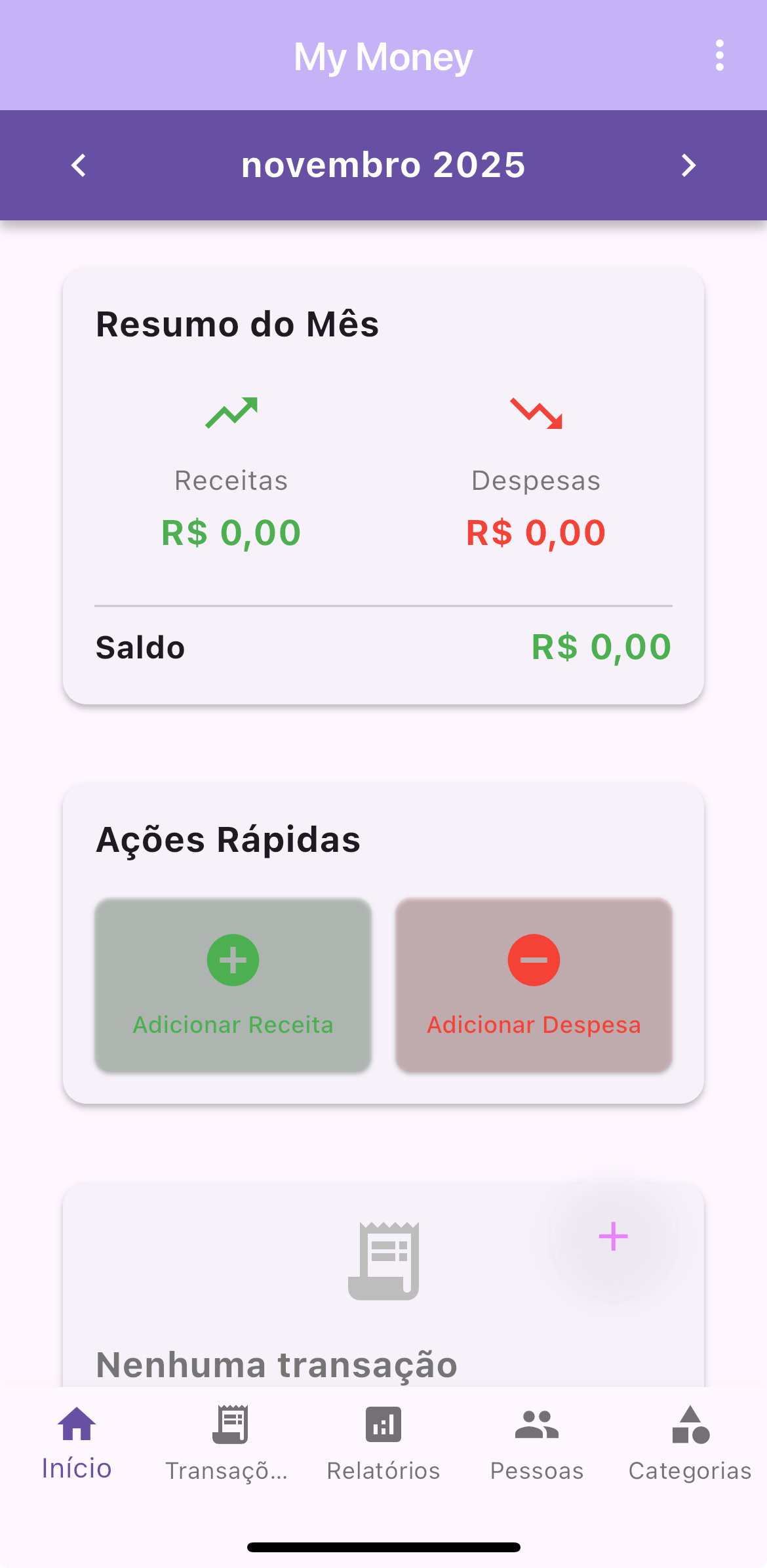Image resolution: width=767 pixels, height=1568 pixels.
Task: Go to the previous month with the left chevron
Action: pos(79,165)
